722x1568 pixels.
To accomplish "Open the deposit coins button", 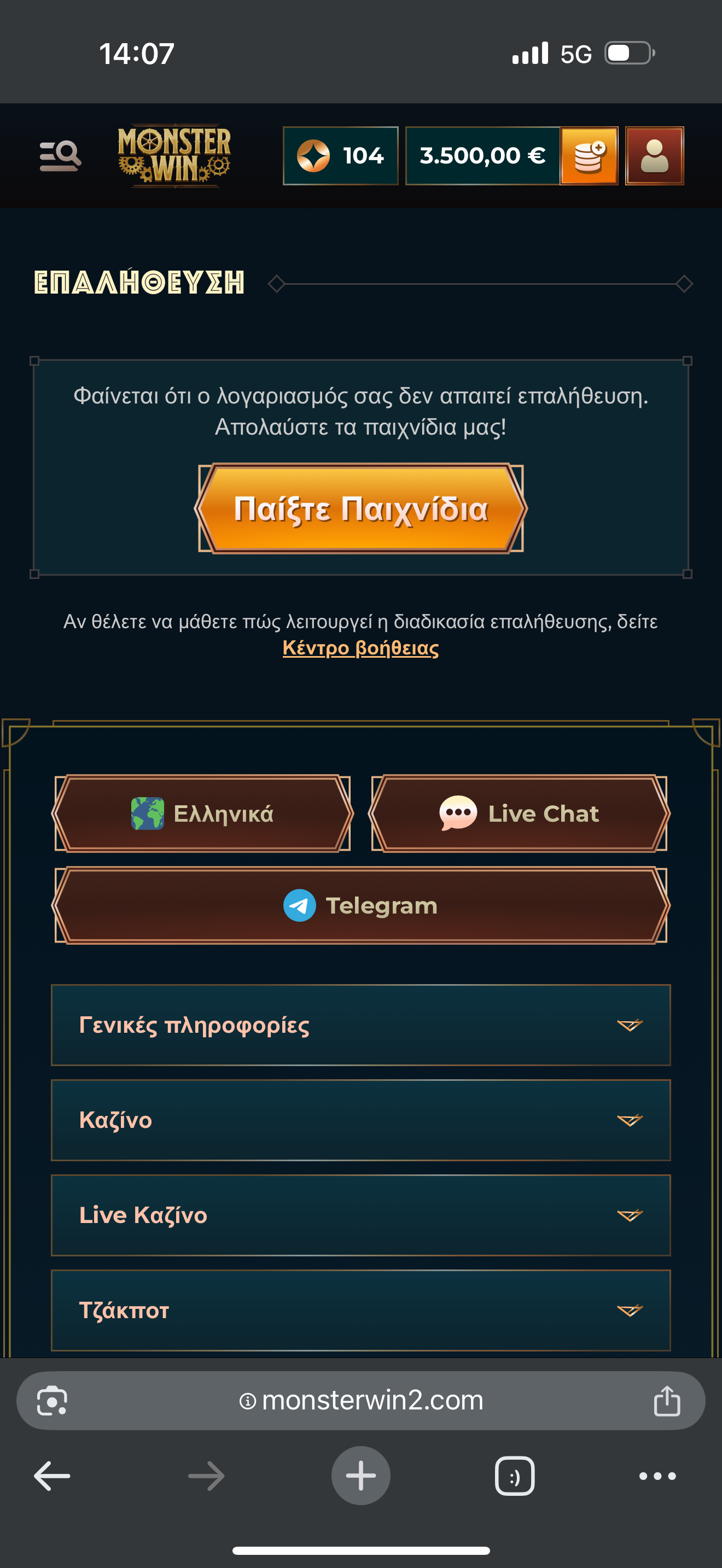I will pyautogui.click(x=589, y=156).
